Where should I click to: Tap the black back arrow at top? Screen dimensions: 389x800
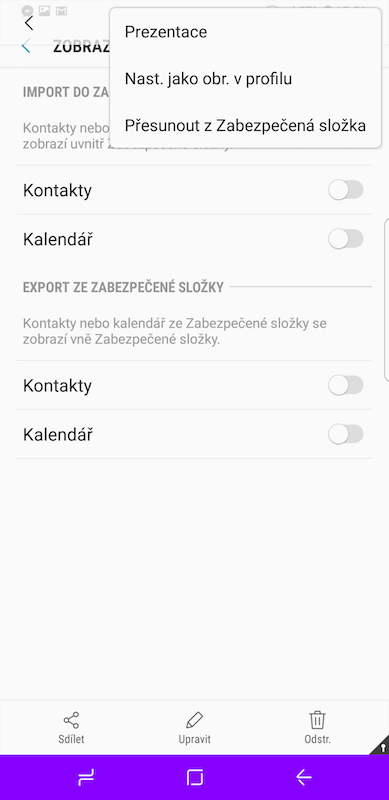click(29, 23)
